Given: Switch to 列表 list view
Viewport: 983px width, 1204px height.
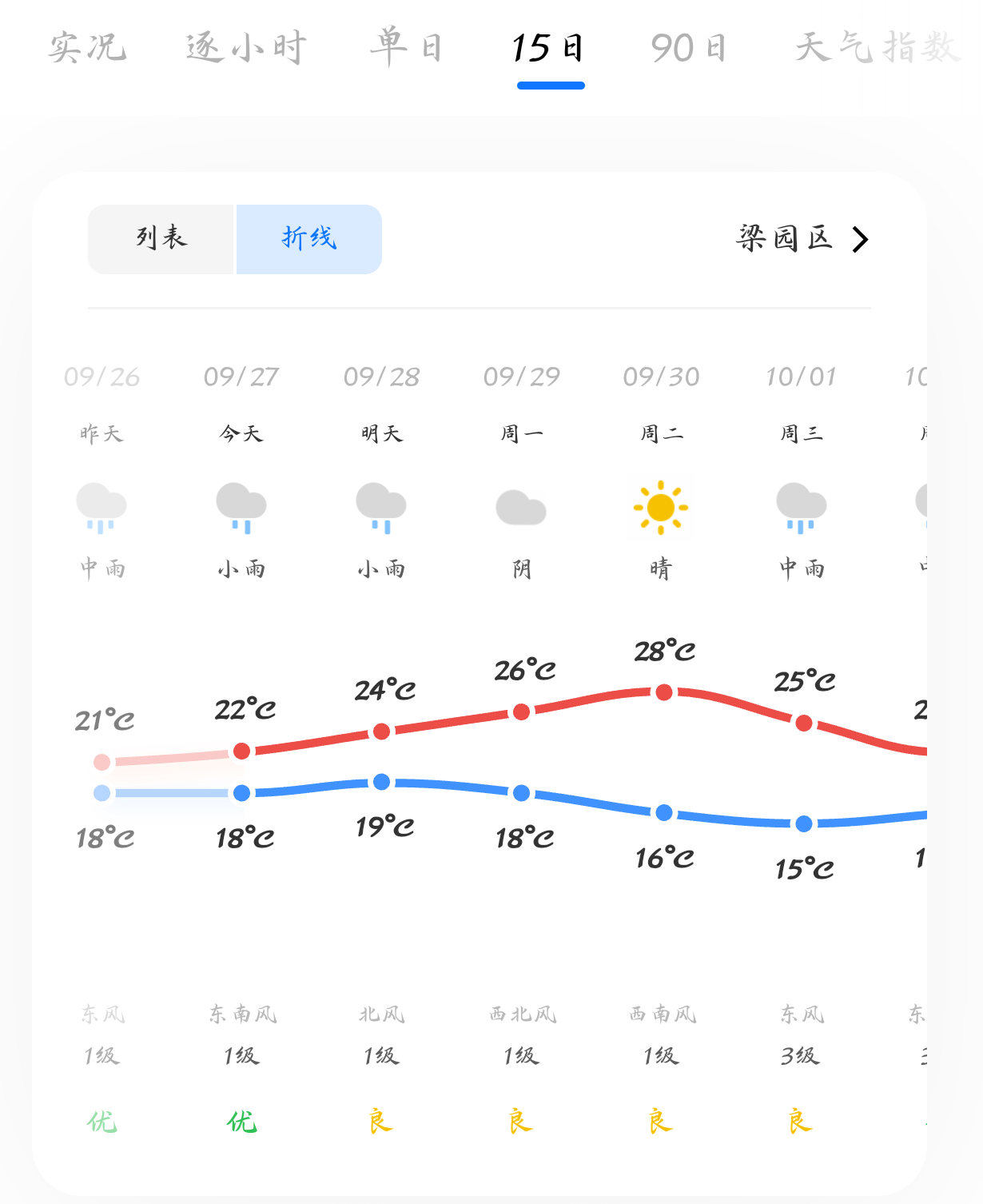Looking at the screenshot, I should coord(161,238).
